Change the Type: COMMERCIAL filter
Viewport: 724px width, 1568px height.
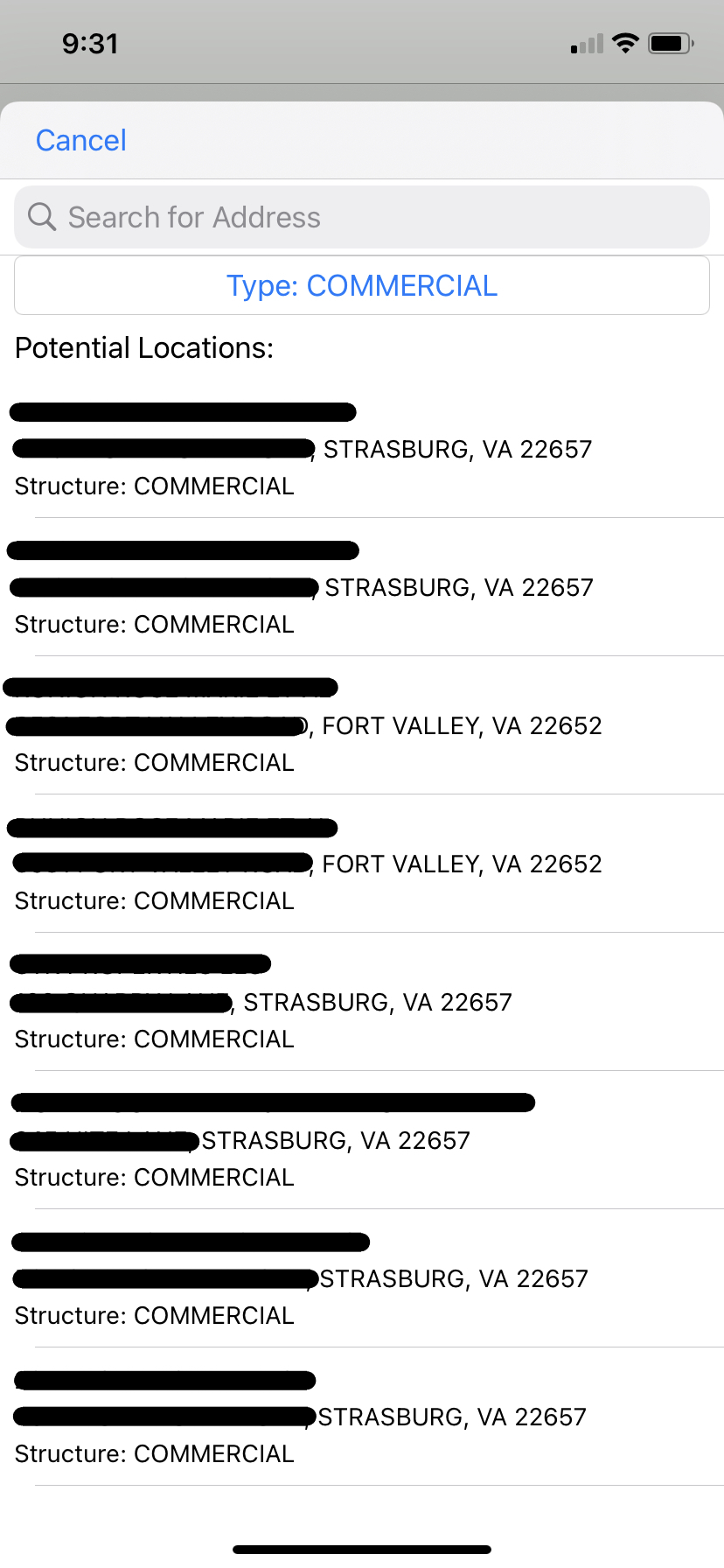361,285
